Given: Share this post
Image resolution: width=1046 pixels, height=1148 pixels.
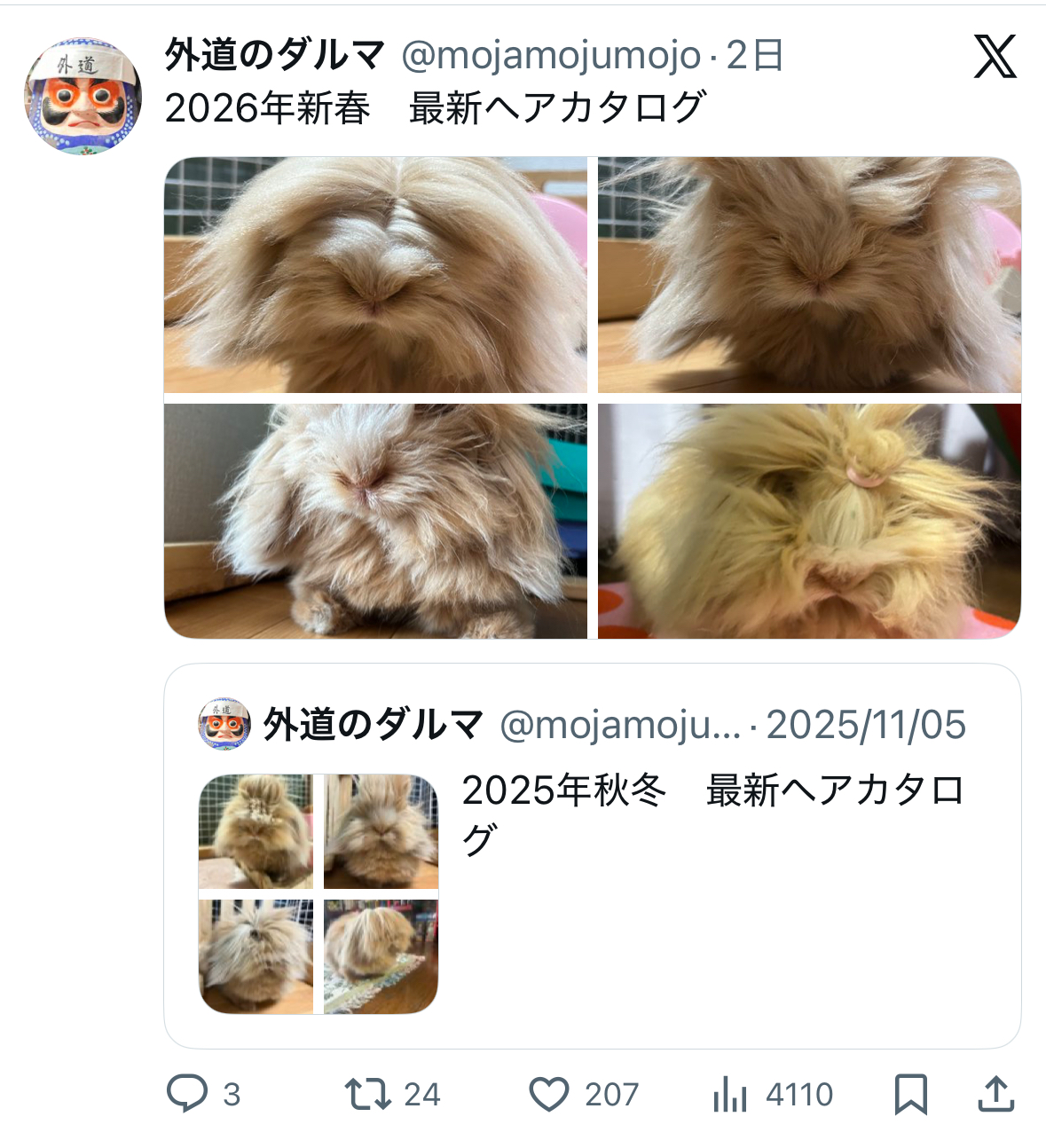Looking at the screenshot, I should 995,1093.
